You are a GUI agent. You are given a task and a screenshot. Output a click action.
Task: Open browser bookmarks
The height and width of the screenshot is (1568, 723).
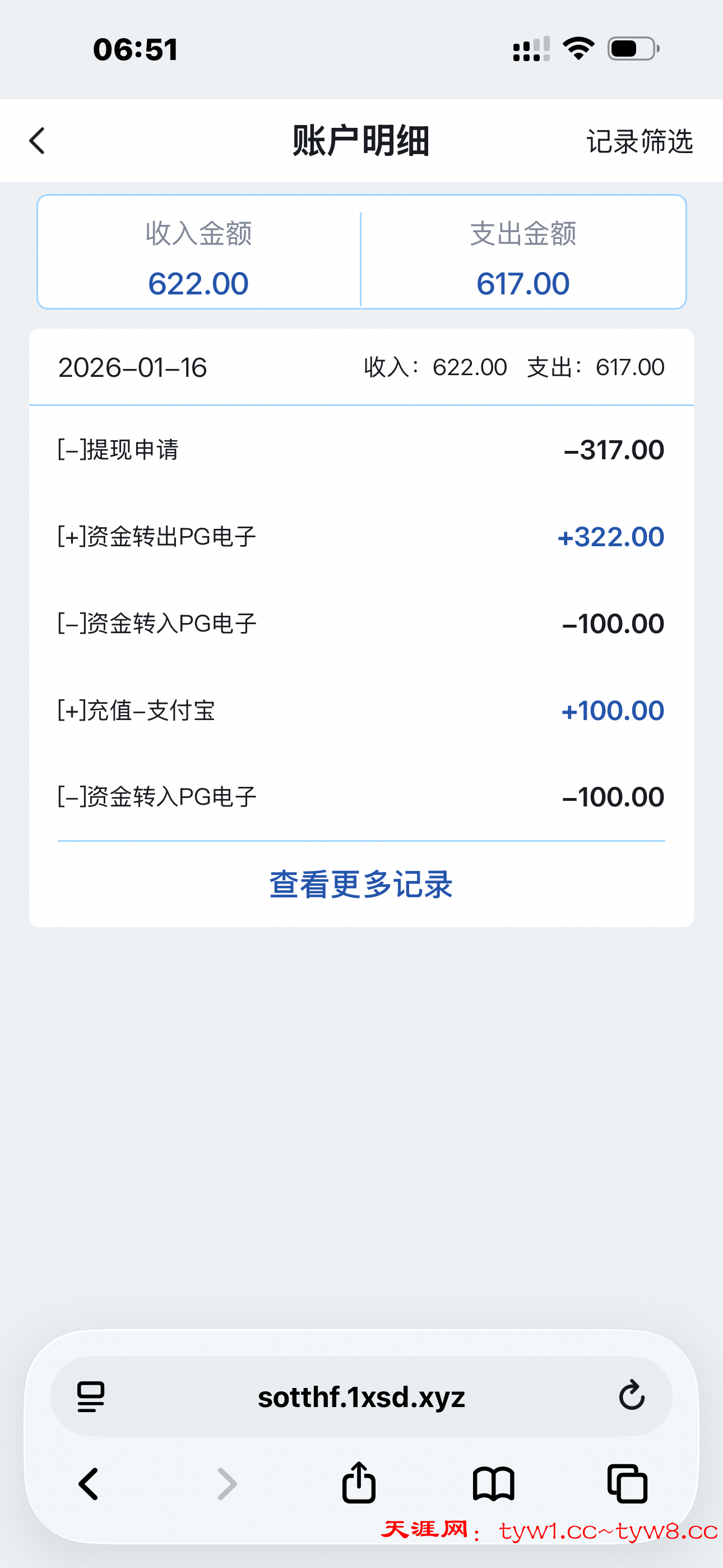[493, 1484]
